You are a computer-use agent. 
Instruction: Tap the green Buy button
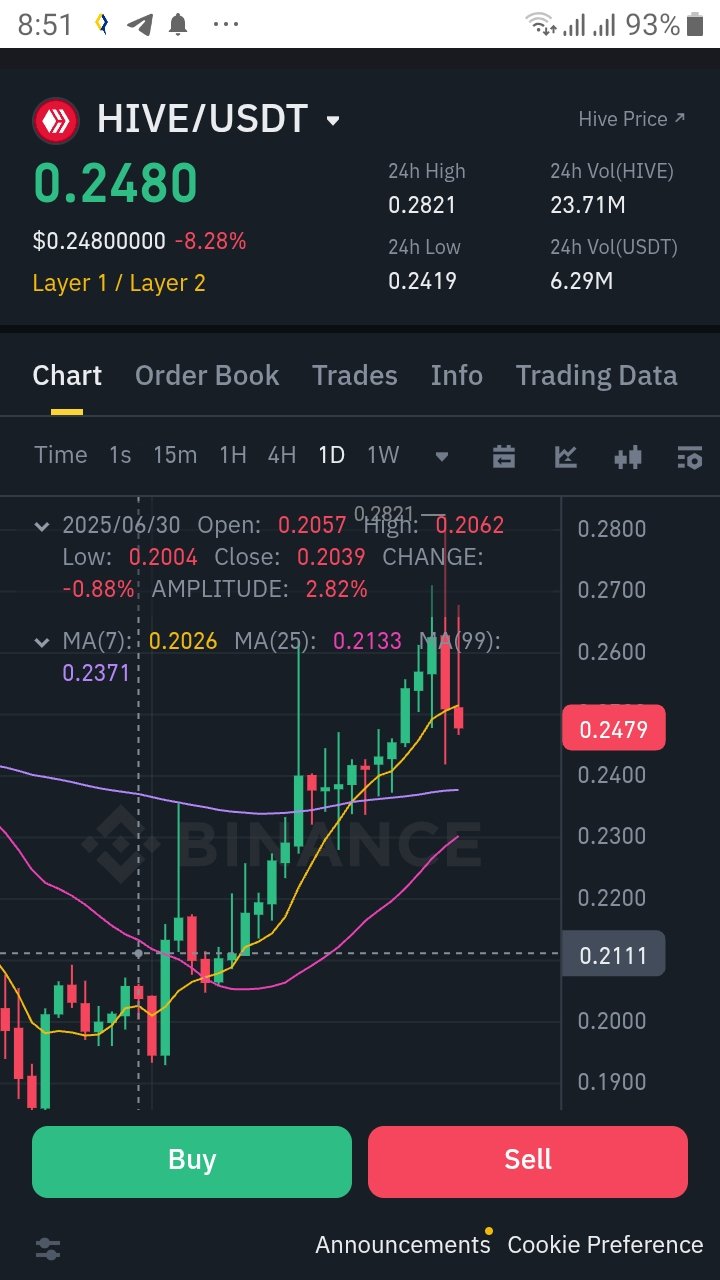coord(192,1161)
